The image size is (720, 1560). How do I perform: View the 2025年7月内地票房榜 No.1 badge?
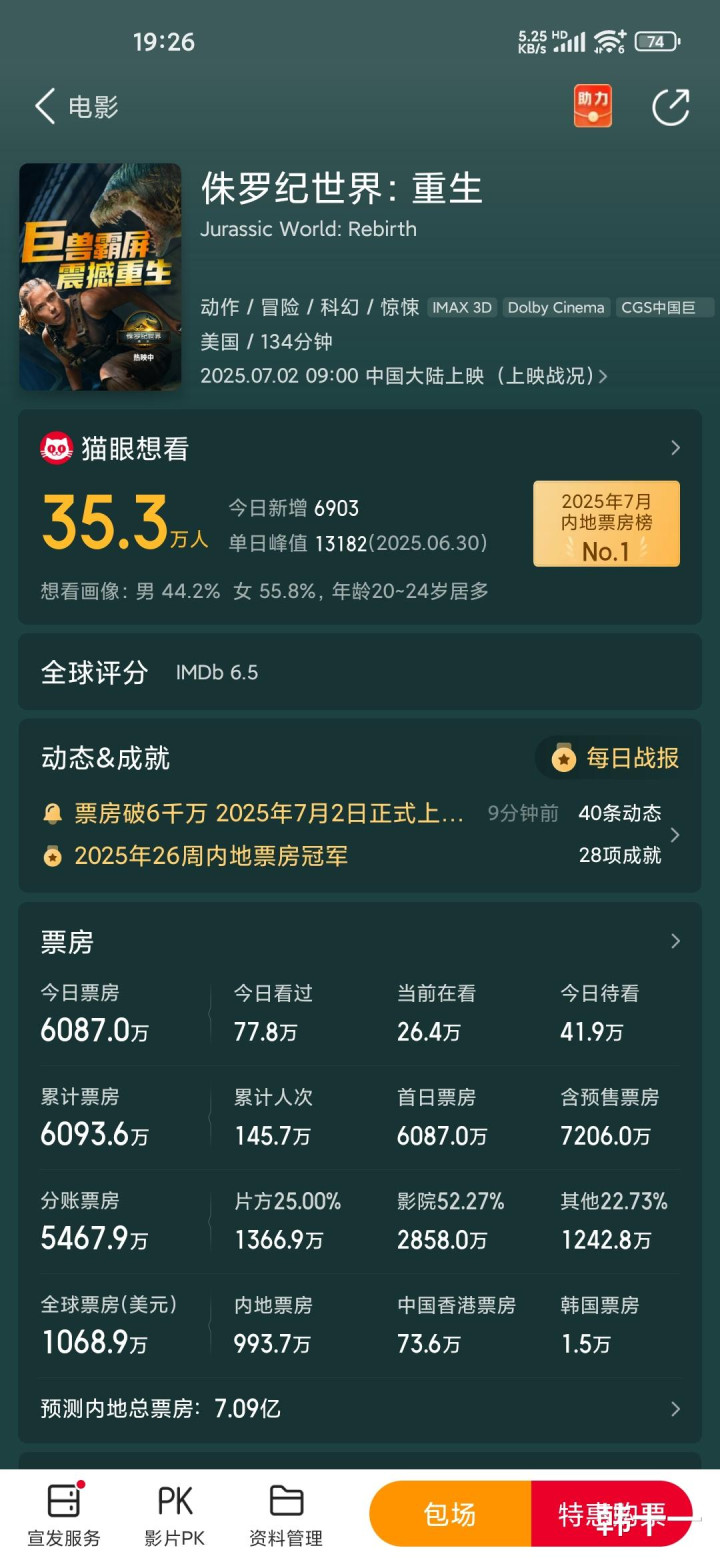[606, 524]
